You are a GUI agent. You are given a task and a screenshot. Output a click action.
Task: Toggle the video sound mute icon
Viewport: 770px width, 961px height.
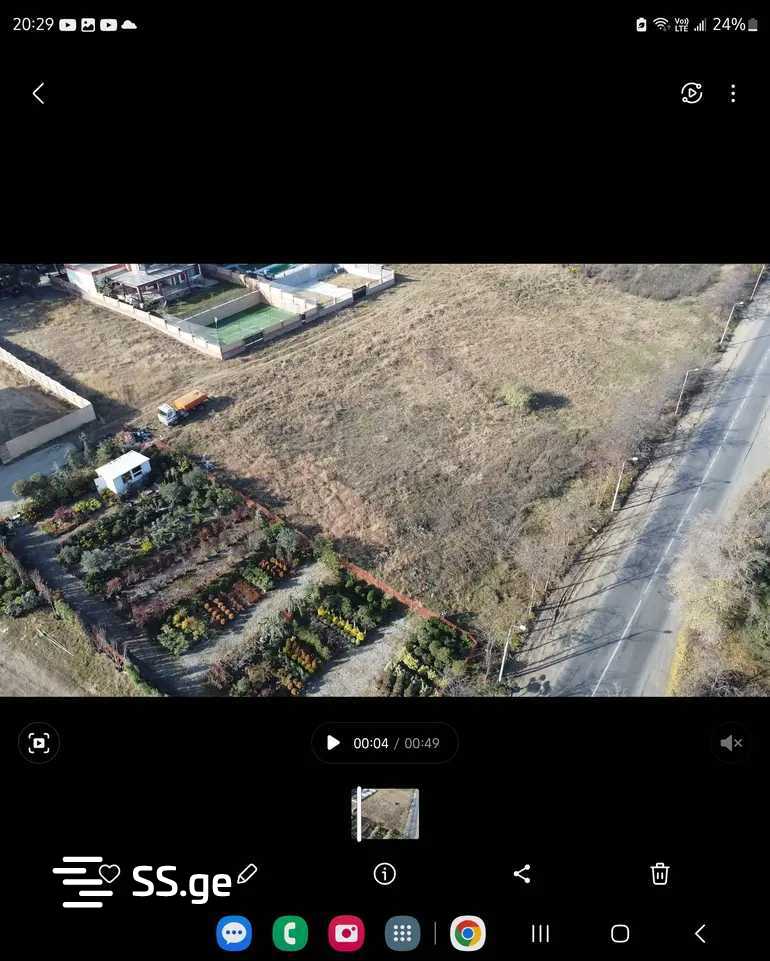tap(731, 743)
